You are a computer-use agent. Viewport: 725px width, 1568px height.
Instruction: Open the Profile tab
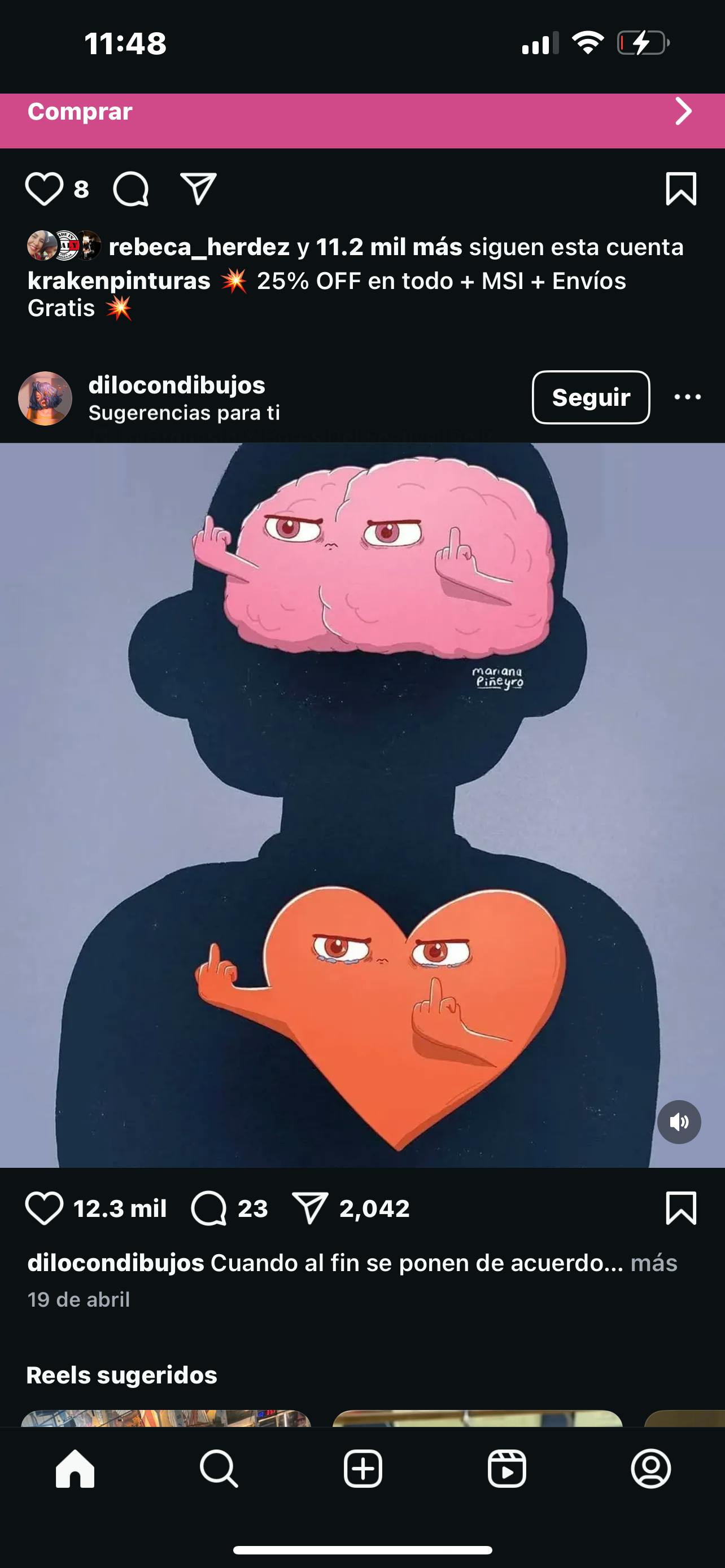point(650,1469)
